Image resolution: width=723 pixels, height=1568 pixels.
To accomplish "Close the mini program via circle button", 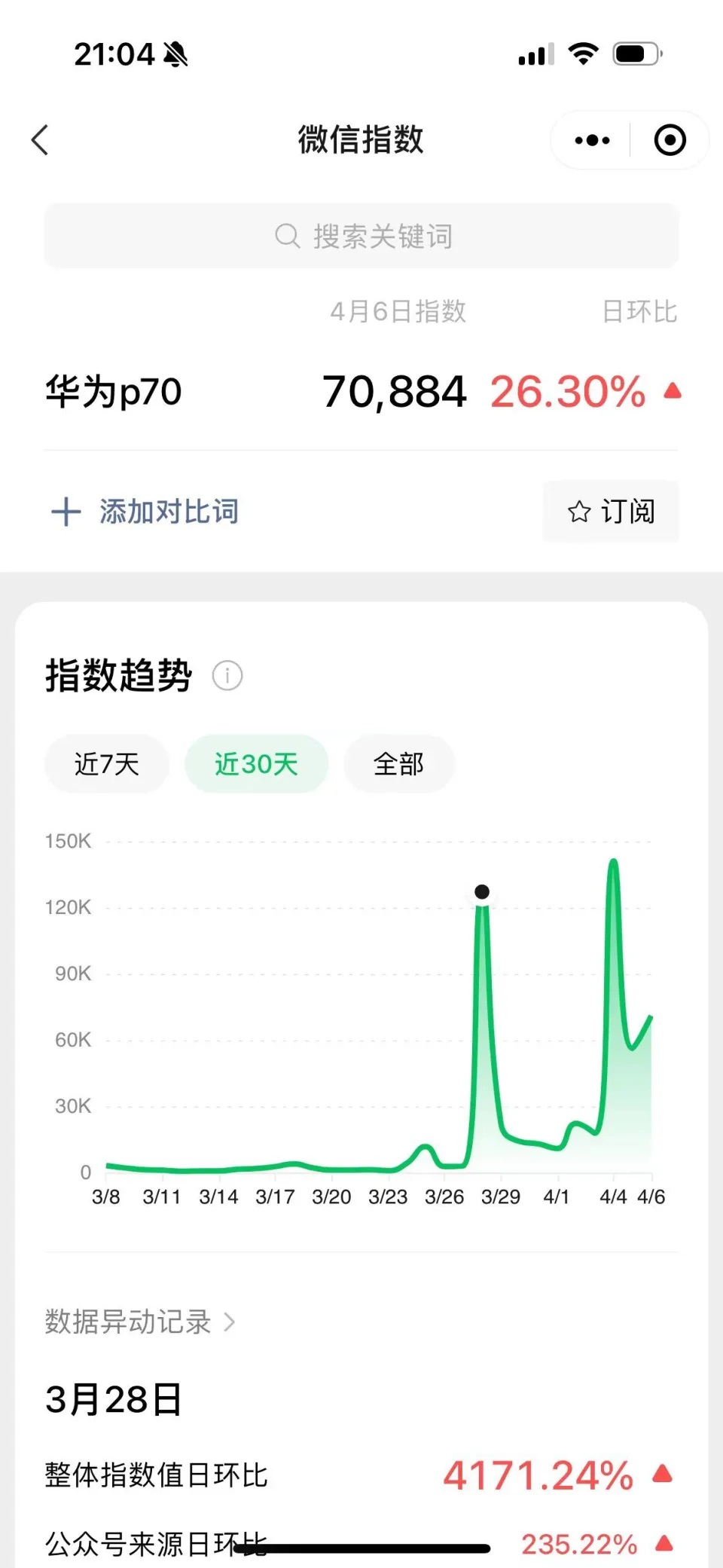I will [x=670, y=140].
